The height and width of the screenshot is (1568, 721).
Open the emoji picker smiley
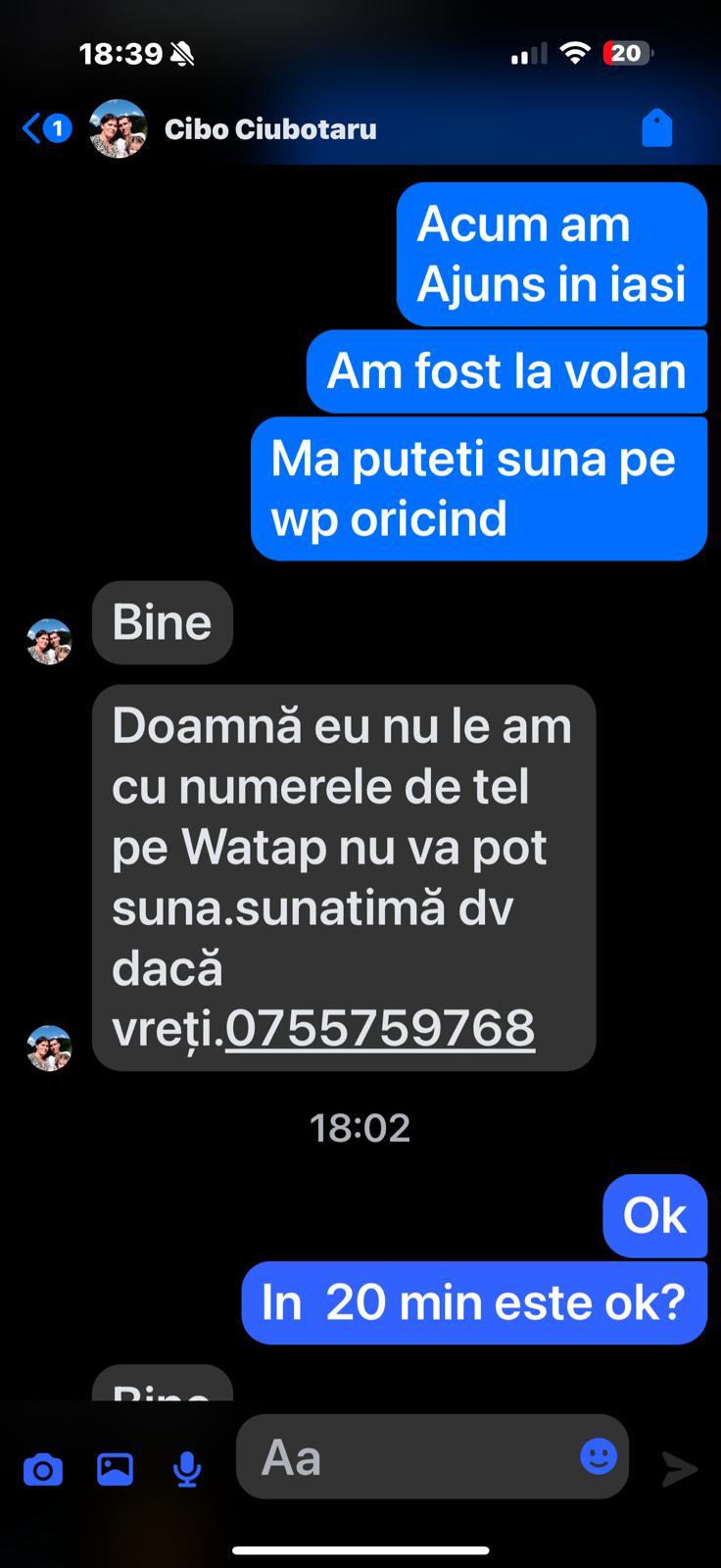click(598, 1456)
